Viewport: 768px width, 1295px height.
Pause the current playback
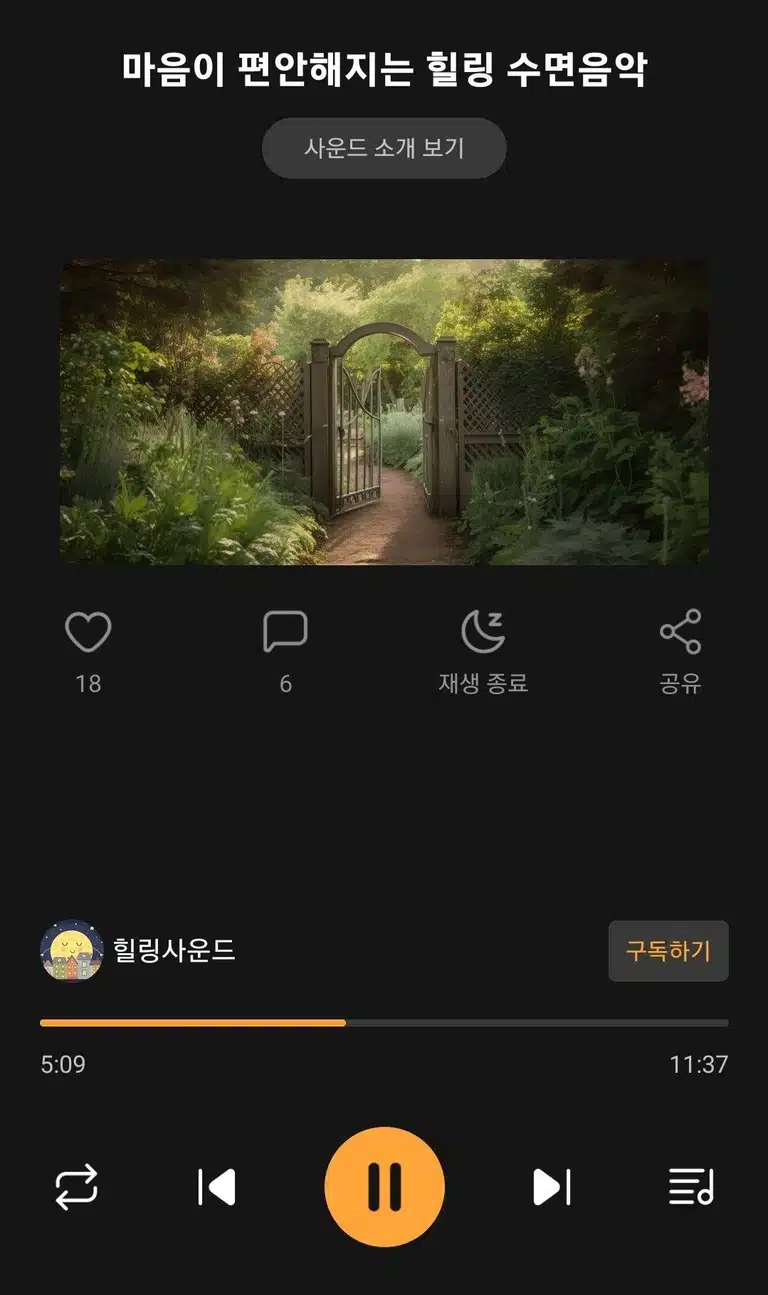[384, 1187]
